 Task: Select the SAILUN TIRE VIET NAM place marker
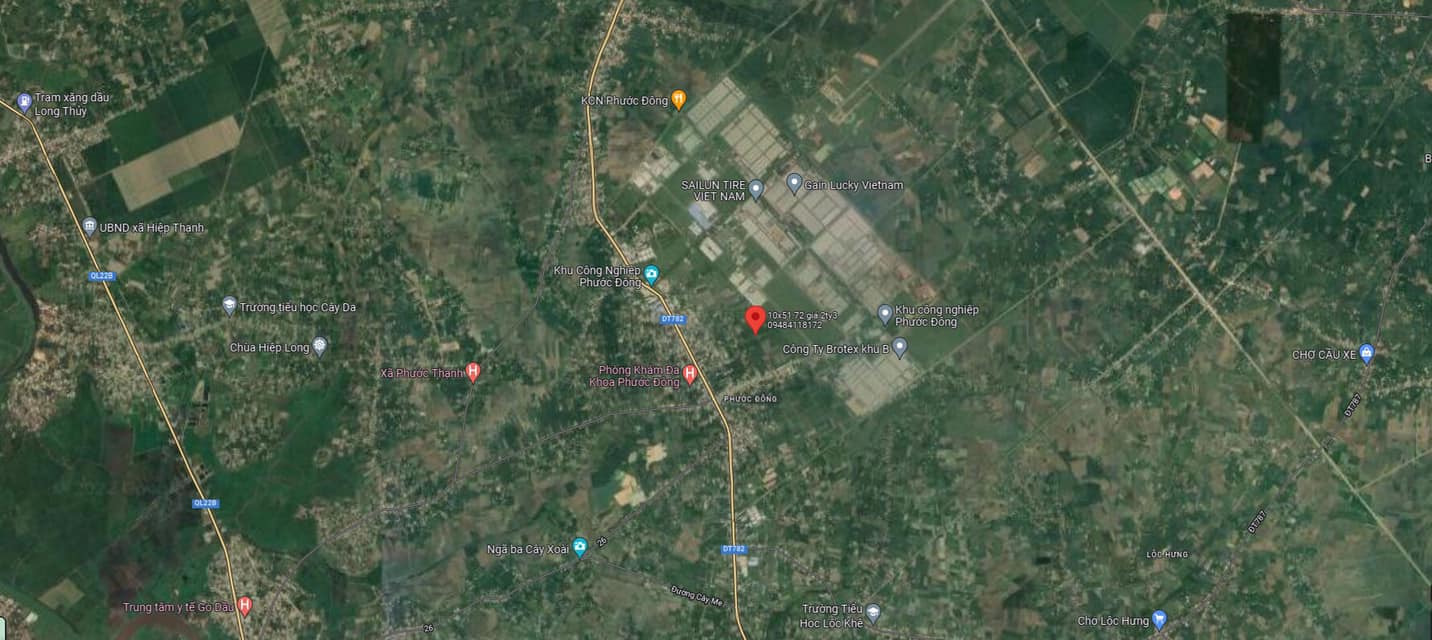756,189
